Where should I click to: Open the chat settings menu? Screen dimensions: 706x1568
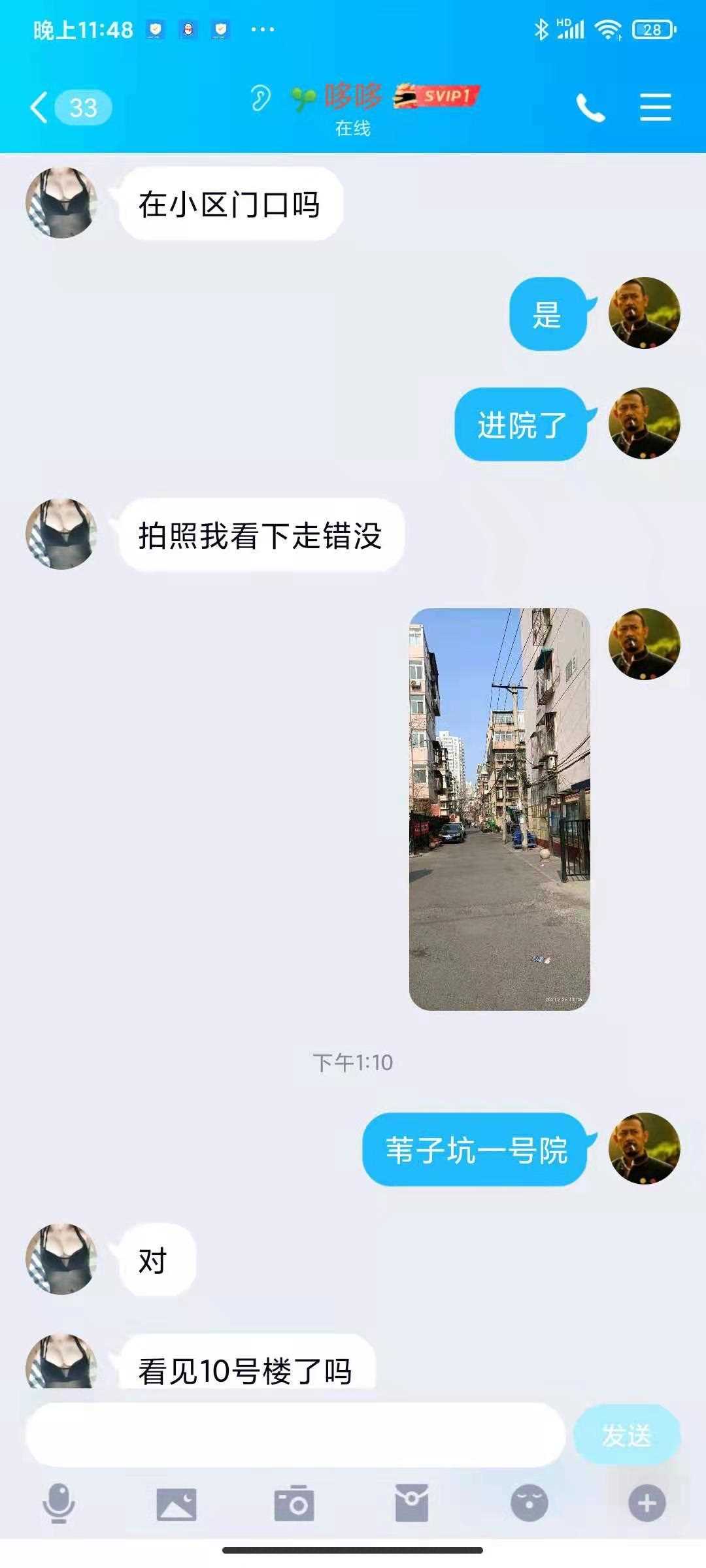point(655,107)
